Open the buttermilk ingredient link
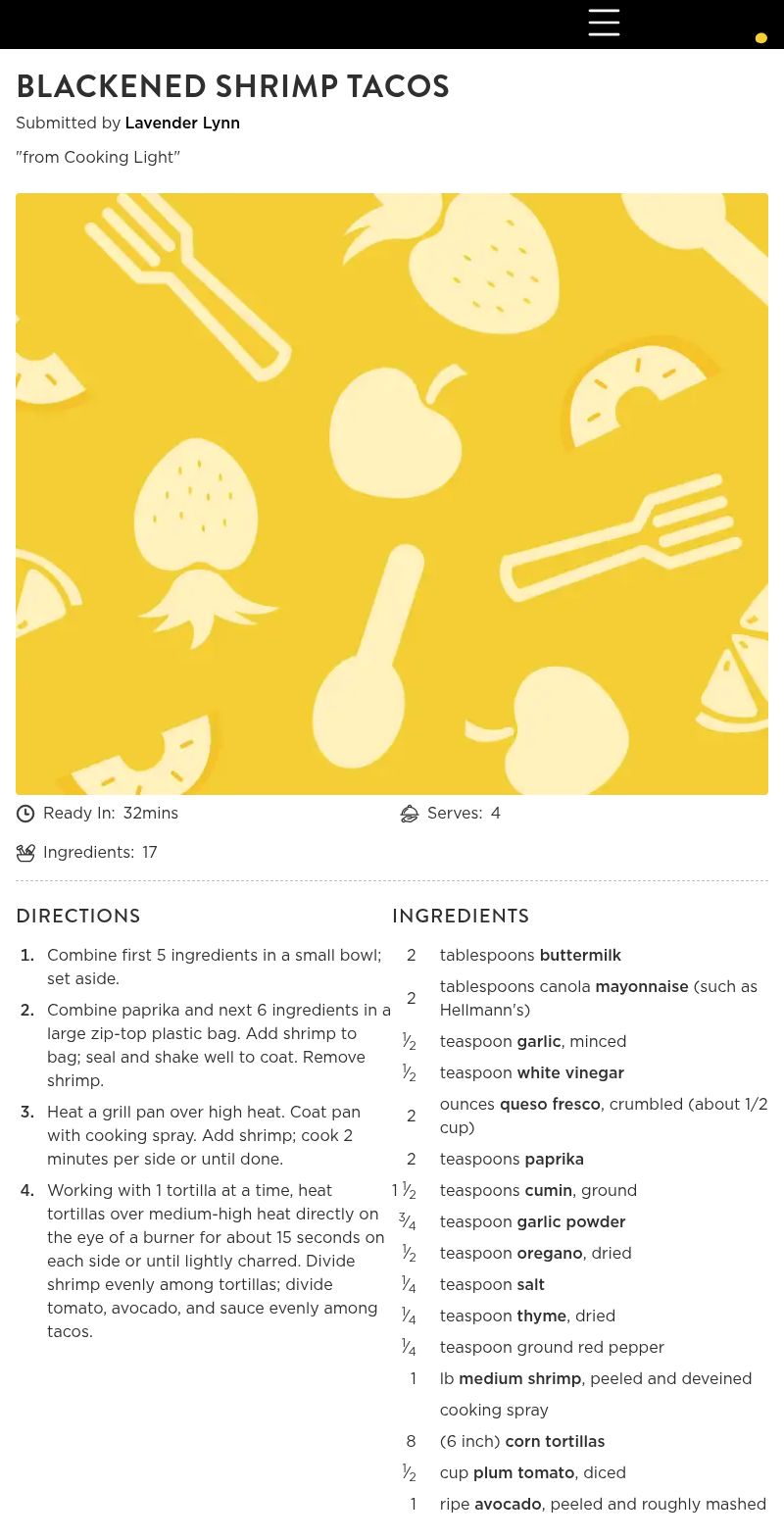Viewport: 784px width, 1540px height. 579,955
